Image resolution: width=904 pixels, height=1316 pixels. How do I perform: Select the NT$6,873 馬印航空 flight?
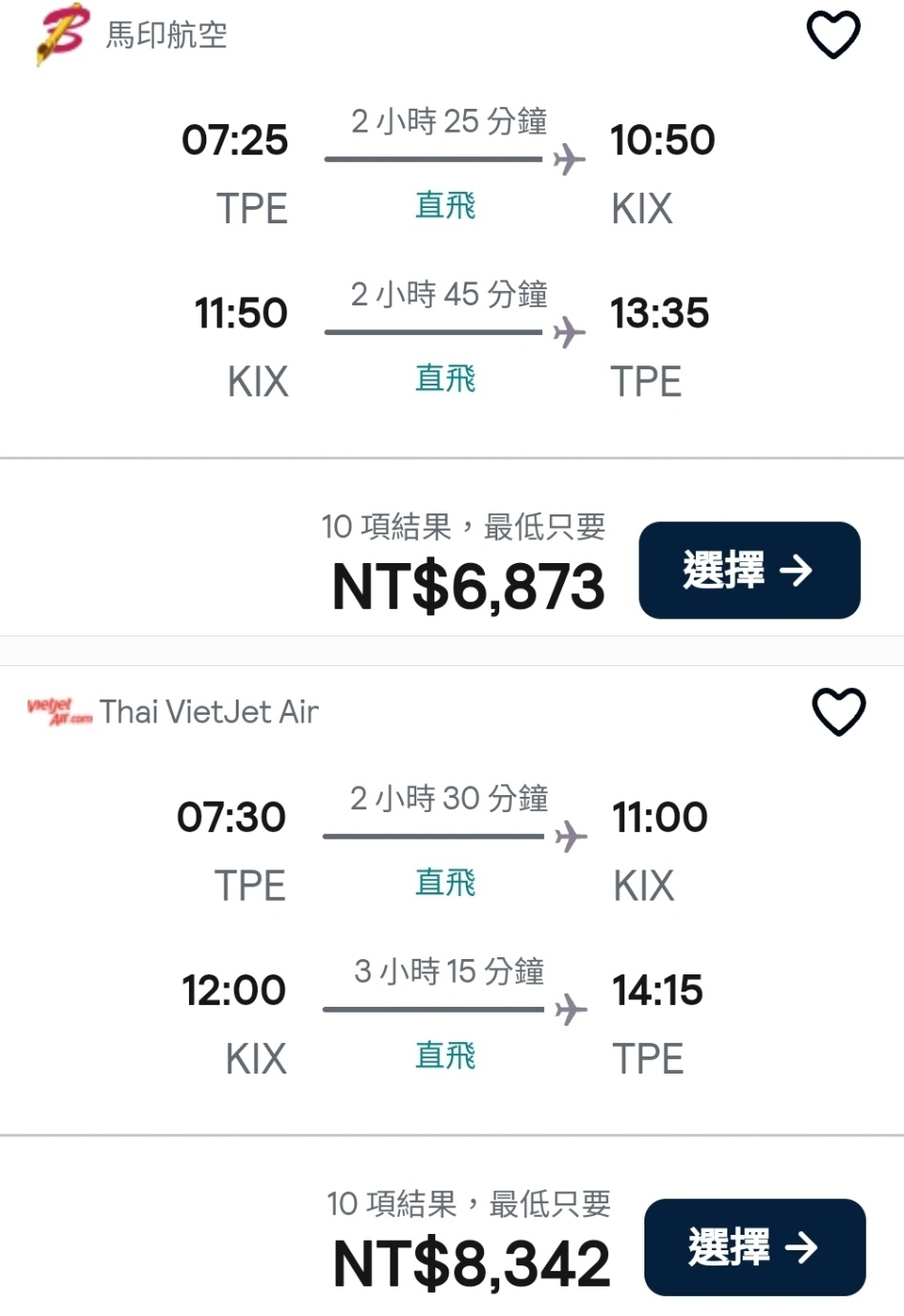click(x=749, y=571)
